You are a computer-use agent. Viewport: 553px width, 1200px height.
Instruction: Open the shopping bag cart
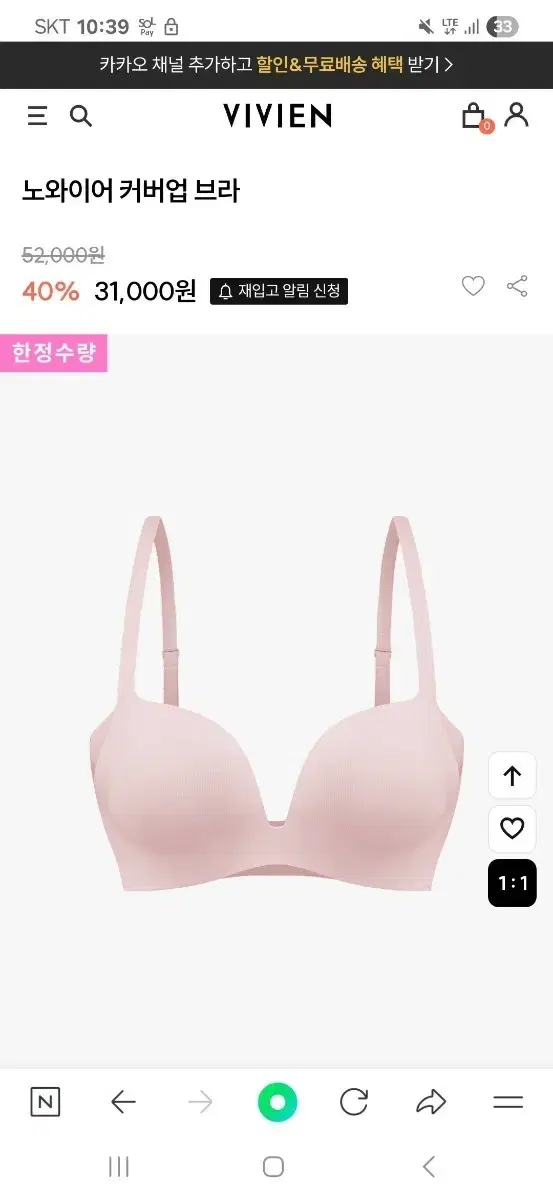coord(474,116)
